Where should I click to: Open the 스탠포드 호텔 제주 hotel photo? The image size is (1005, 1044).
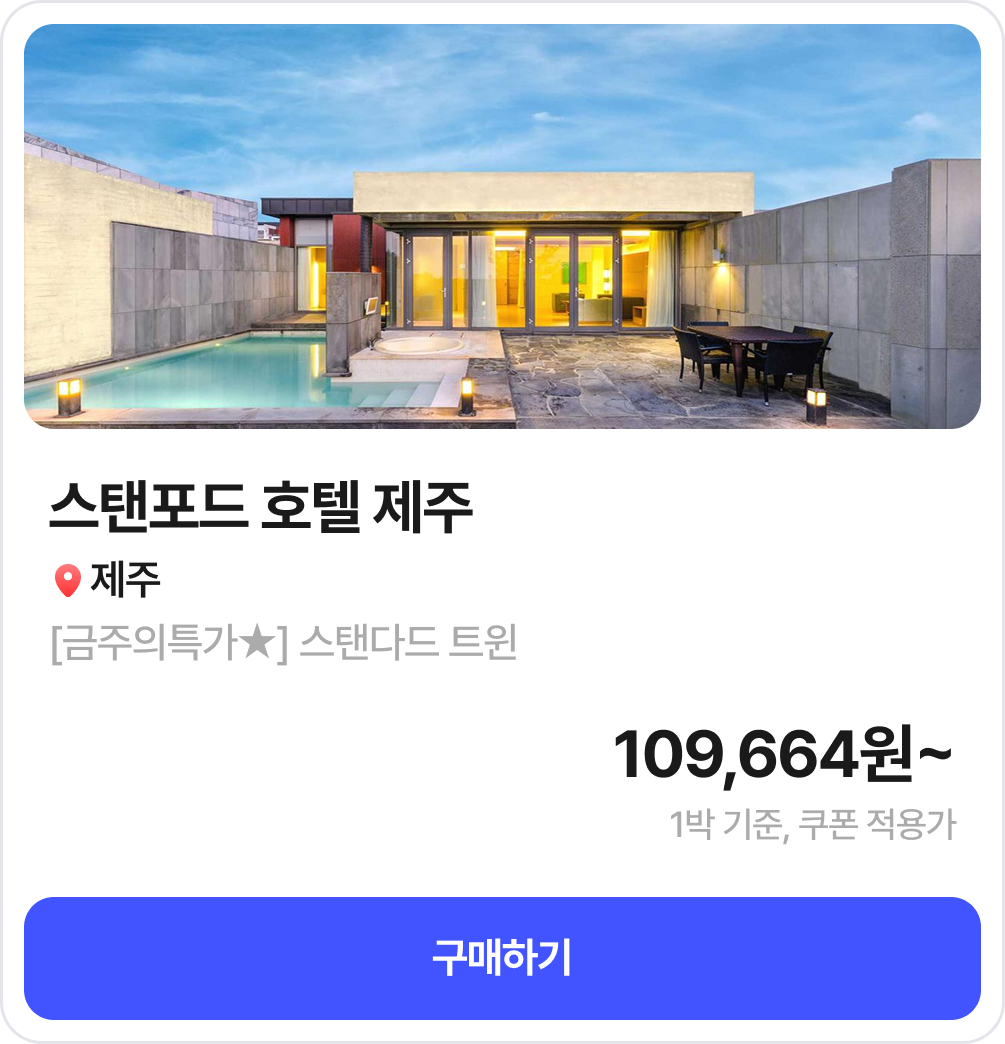502,227
